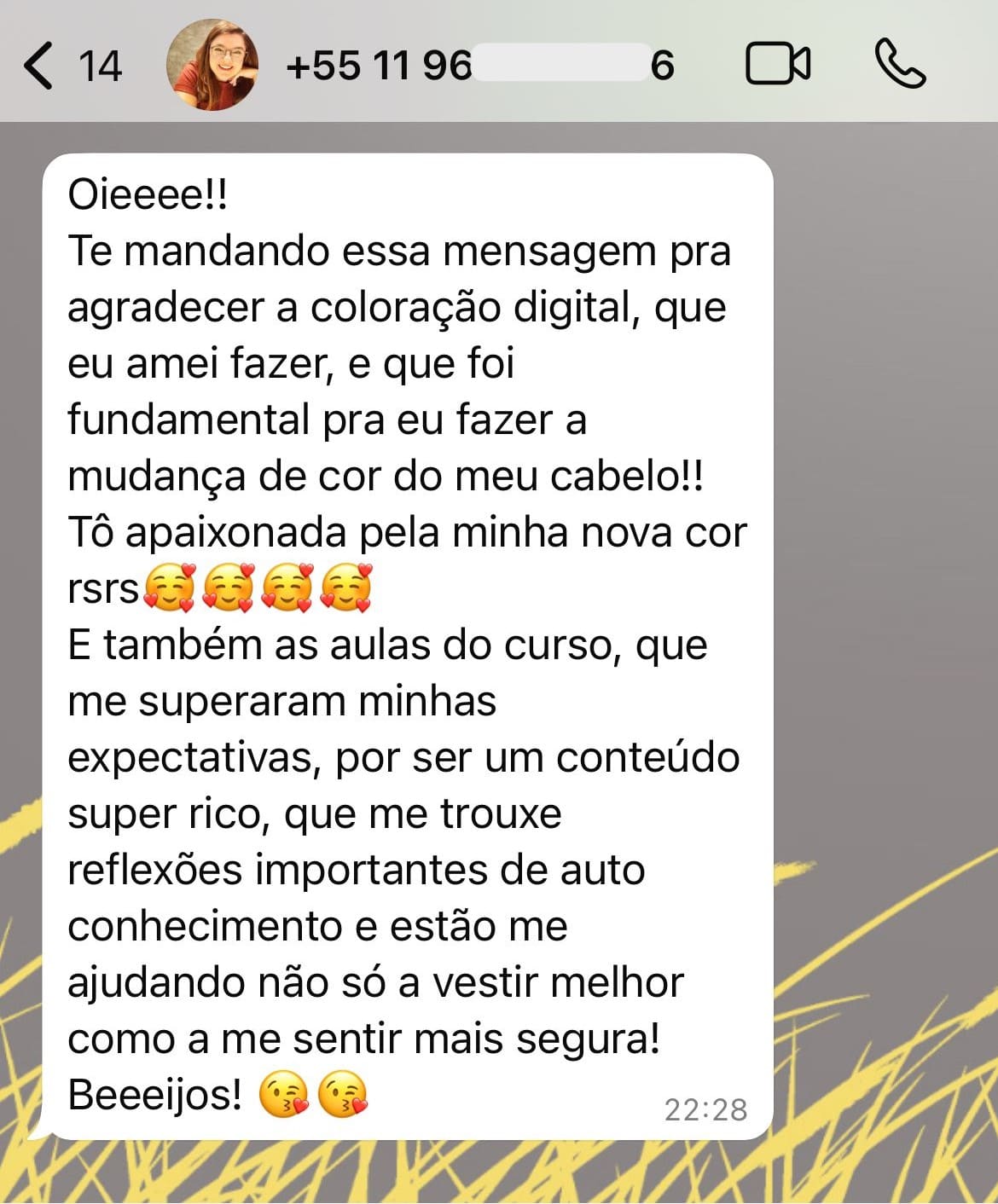Start a video call
998x1204 pixels.
777,64
